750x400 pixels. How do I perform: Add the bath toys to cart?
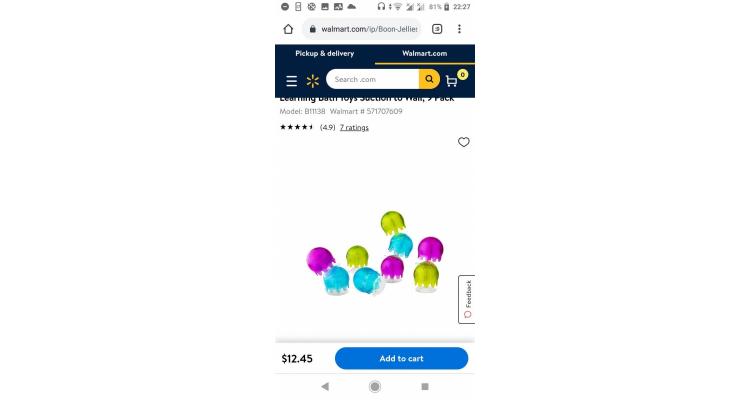pos(401,358)
